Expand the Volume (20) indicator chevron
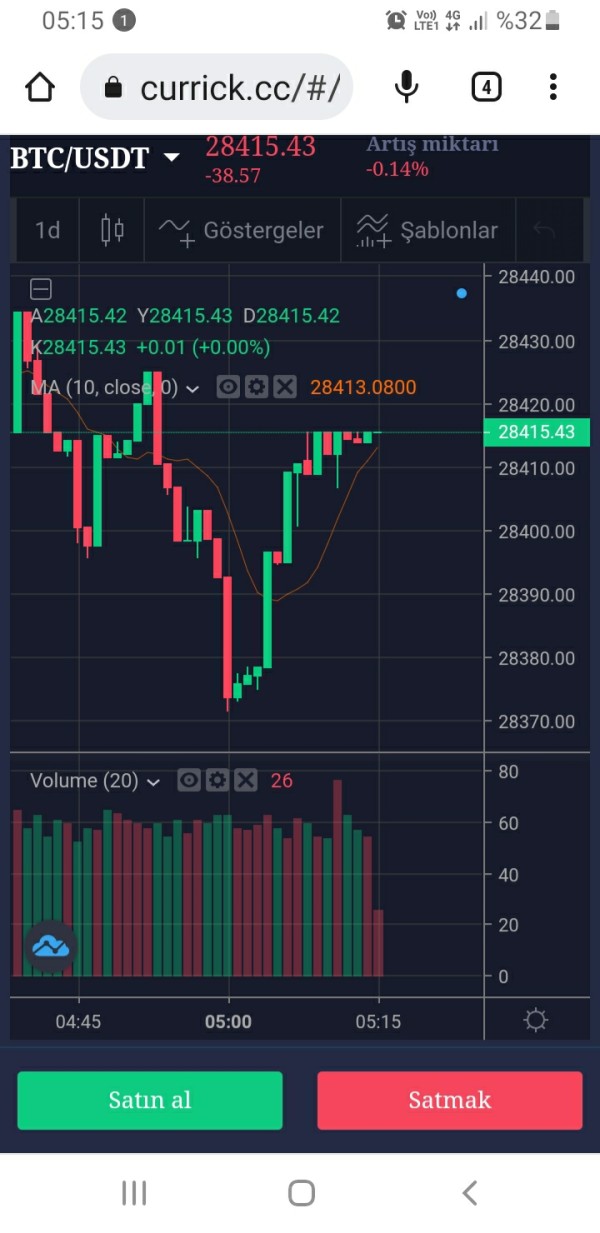This screenshot has height=1233, width=600. (153, 782)
